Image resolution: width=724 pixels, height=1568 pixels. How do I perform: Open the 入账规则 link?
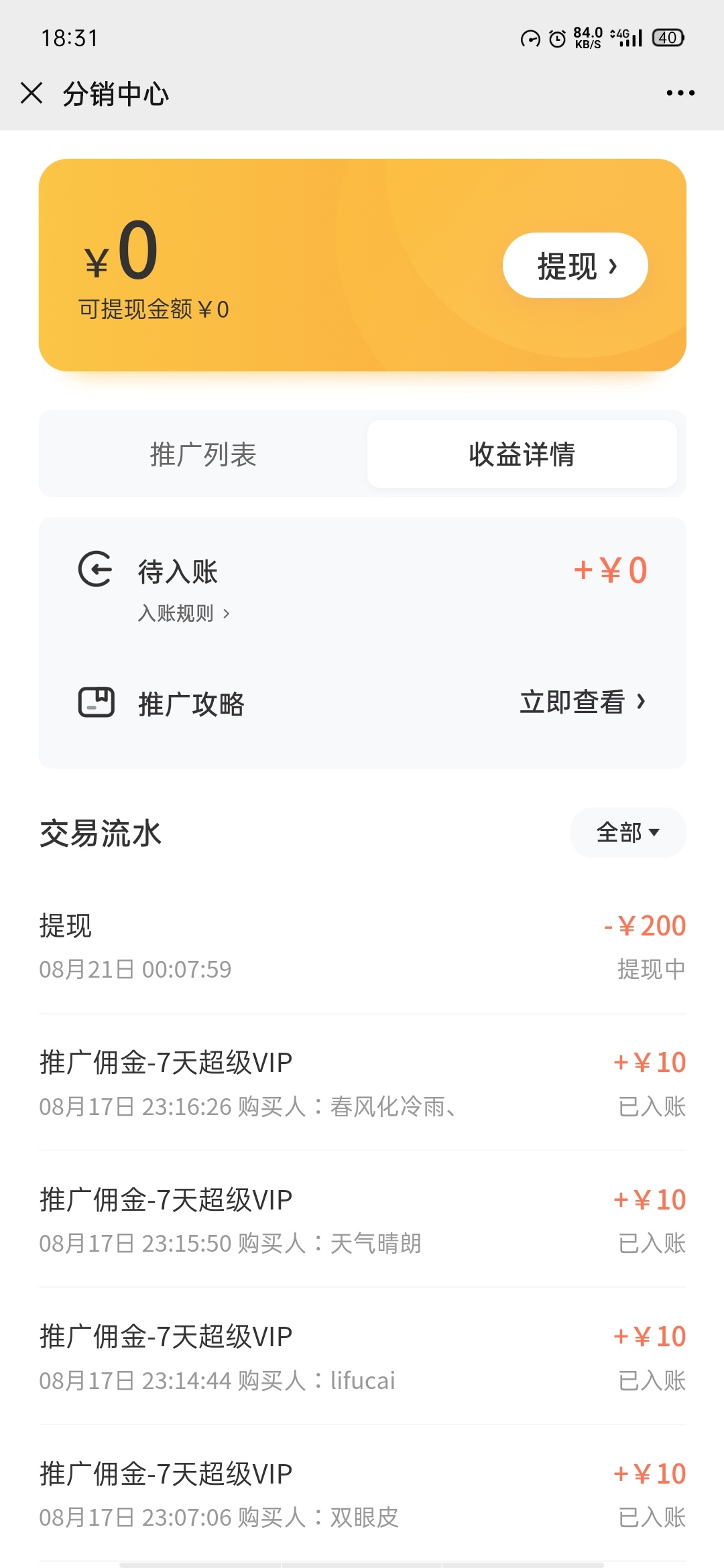tap(184, 613)
